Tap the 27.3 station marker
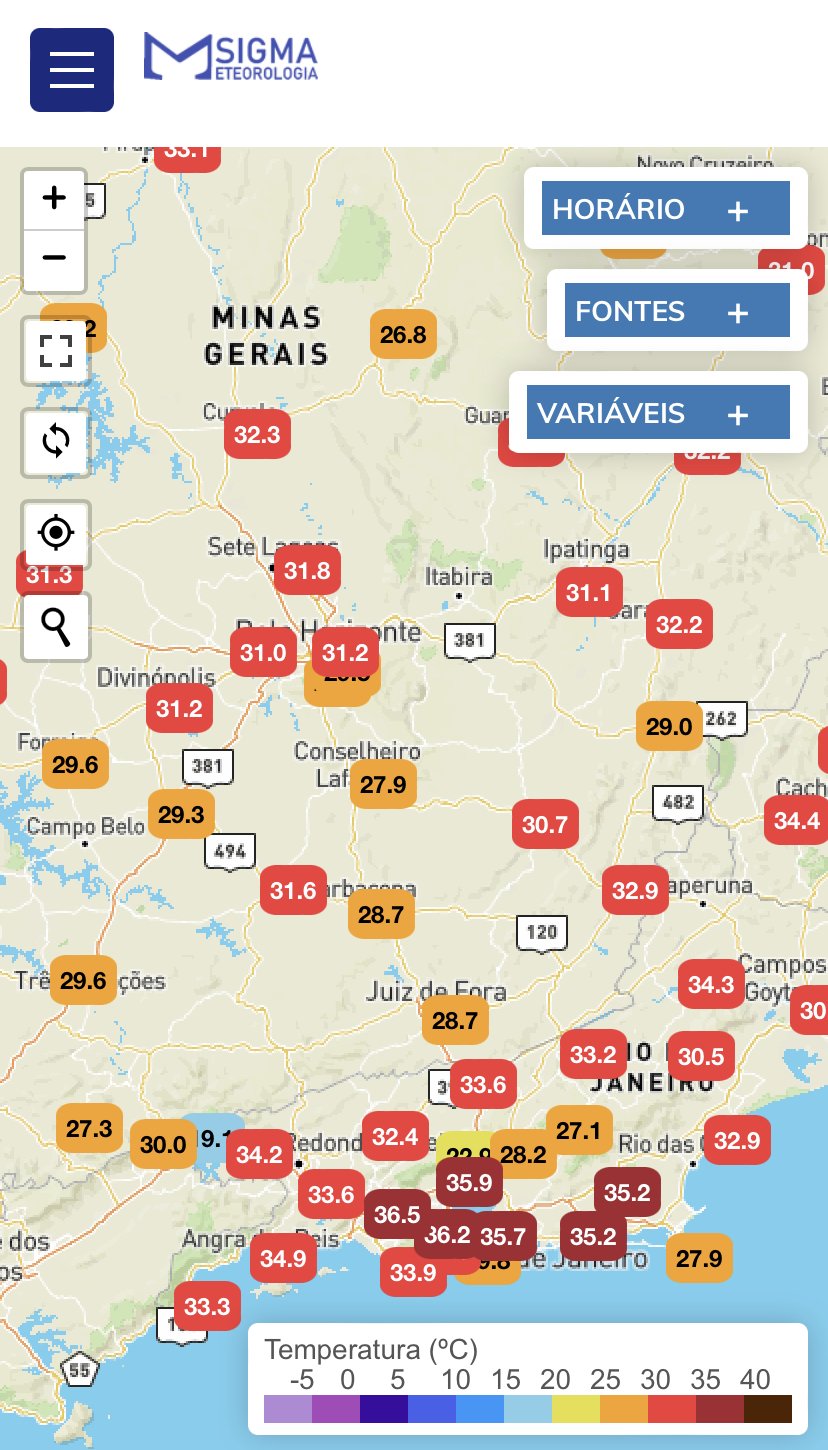This screenshot has width=828, height=1450. 89,1129
